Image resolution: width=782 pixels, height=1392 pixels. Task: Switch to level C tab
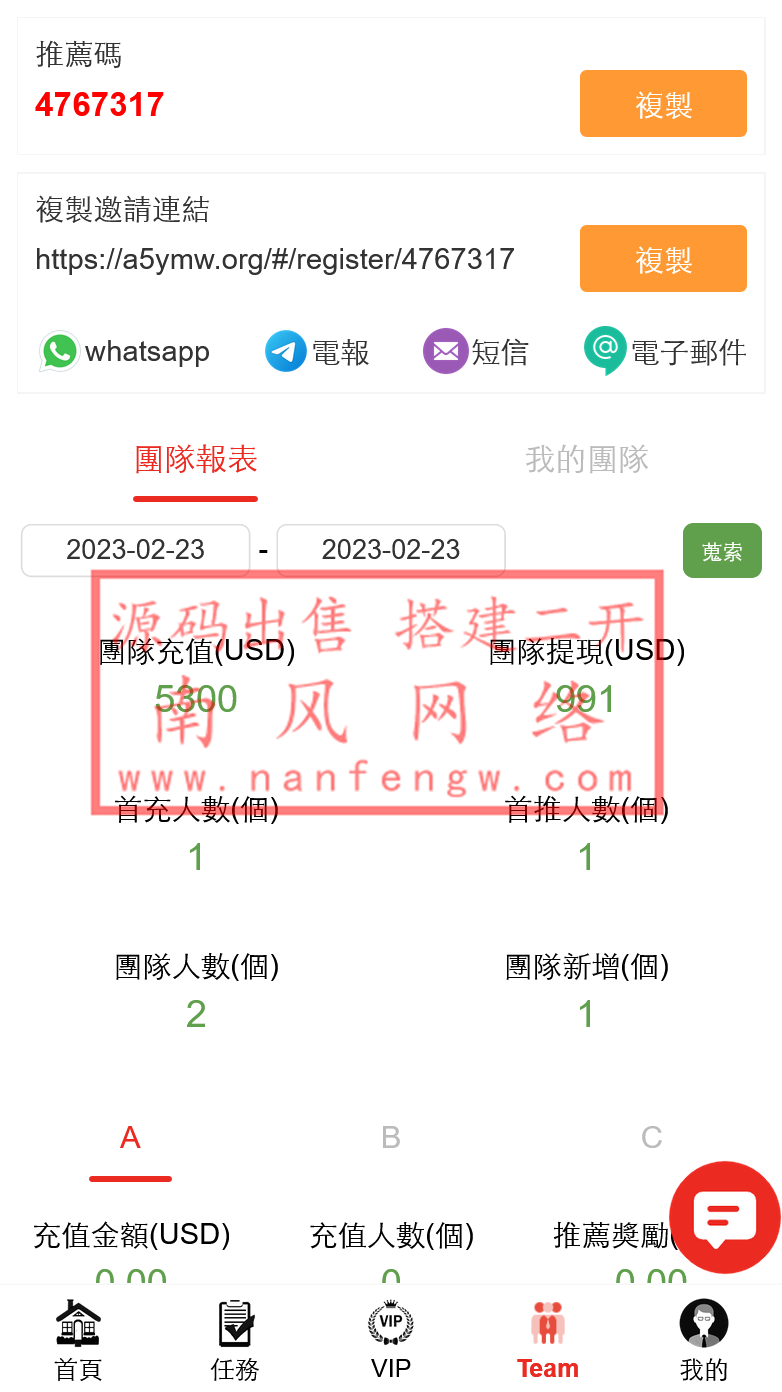pyautogui.click(x=651, y=1138)
